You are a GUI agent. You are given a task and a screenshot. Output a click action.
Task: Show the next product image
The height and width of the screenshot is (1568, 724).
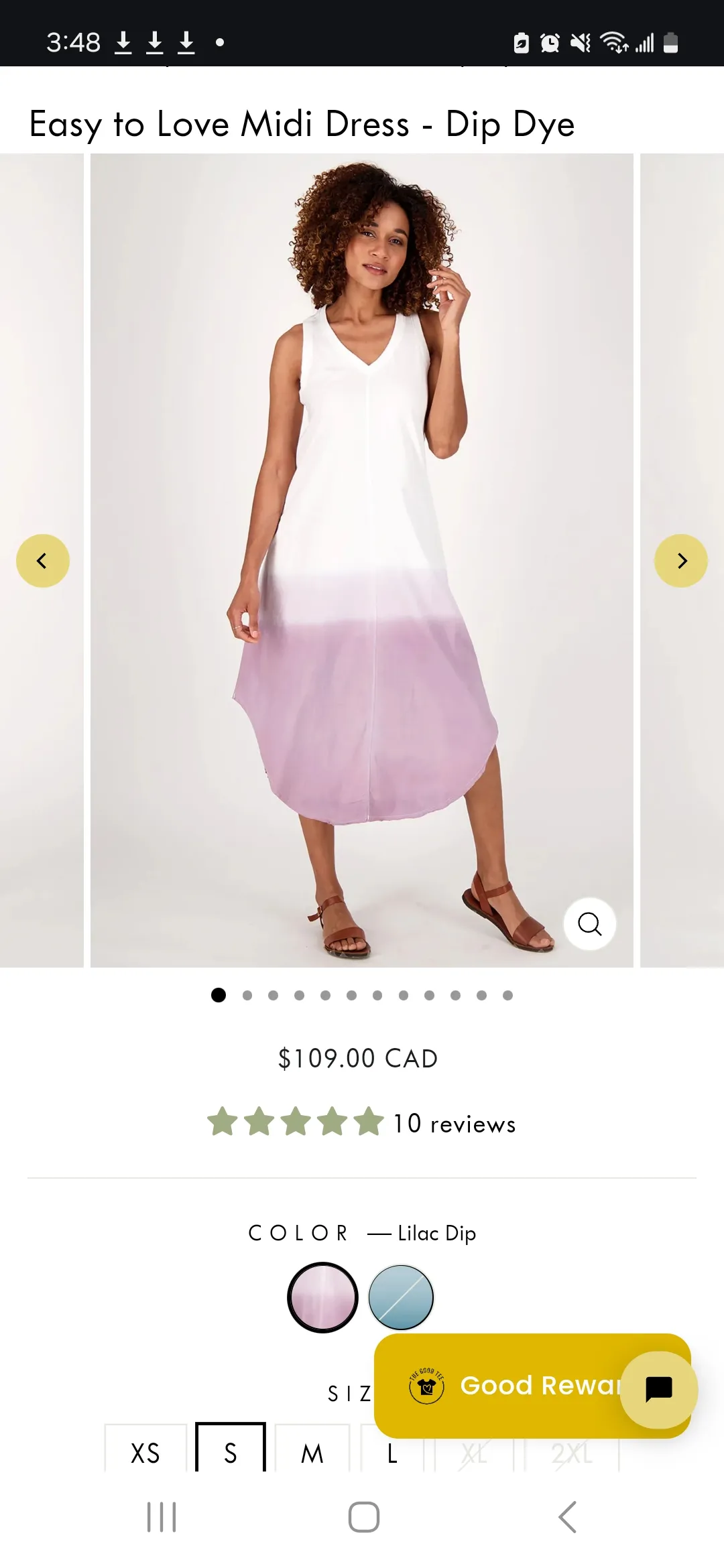click(680, 561)
